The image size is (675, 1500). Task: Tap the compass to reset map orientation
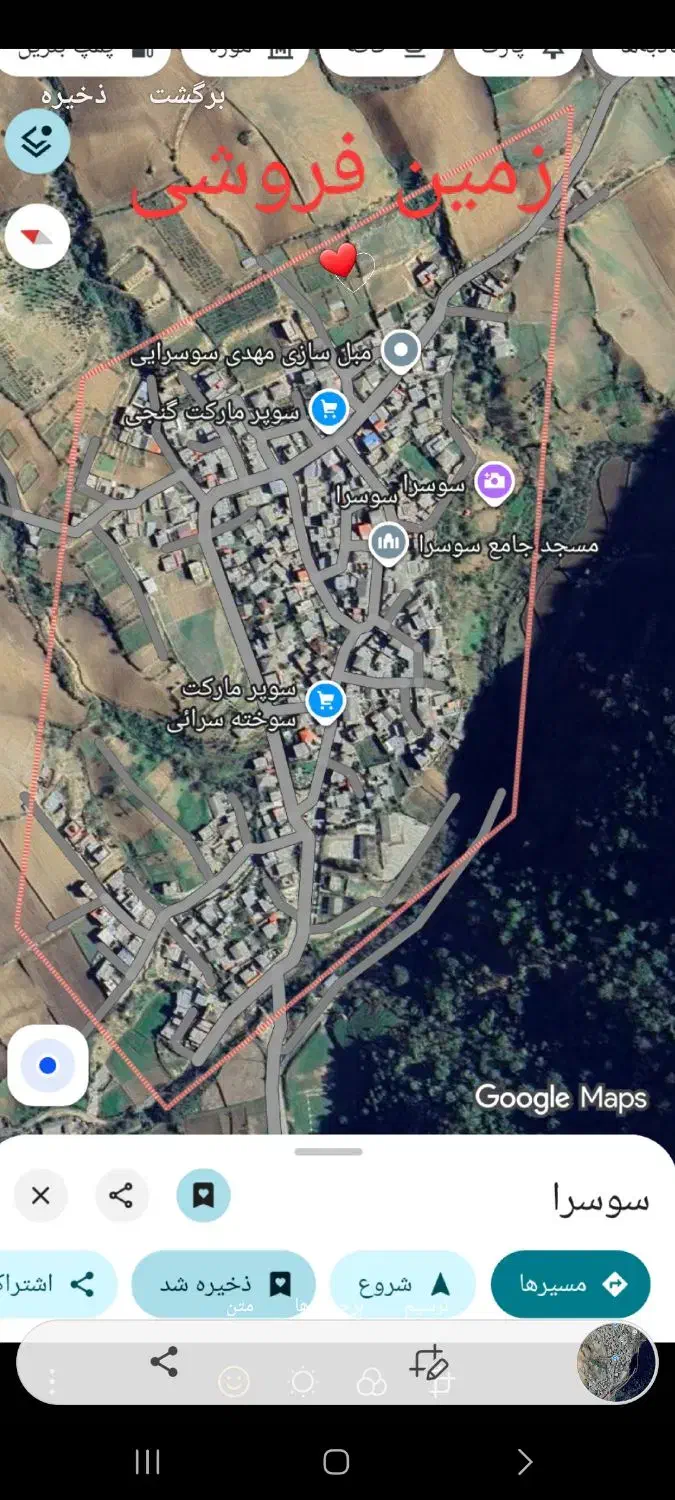(37, 237)
